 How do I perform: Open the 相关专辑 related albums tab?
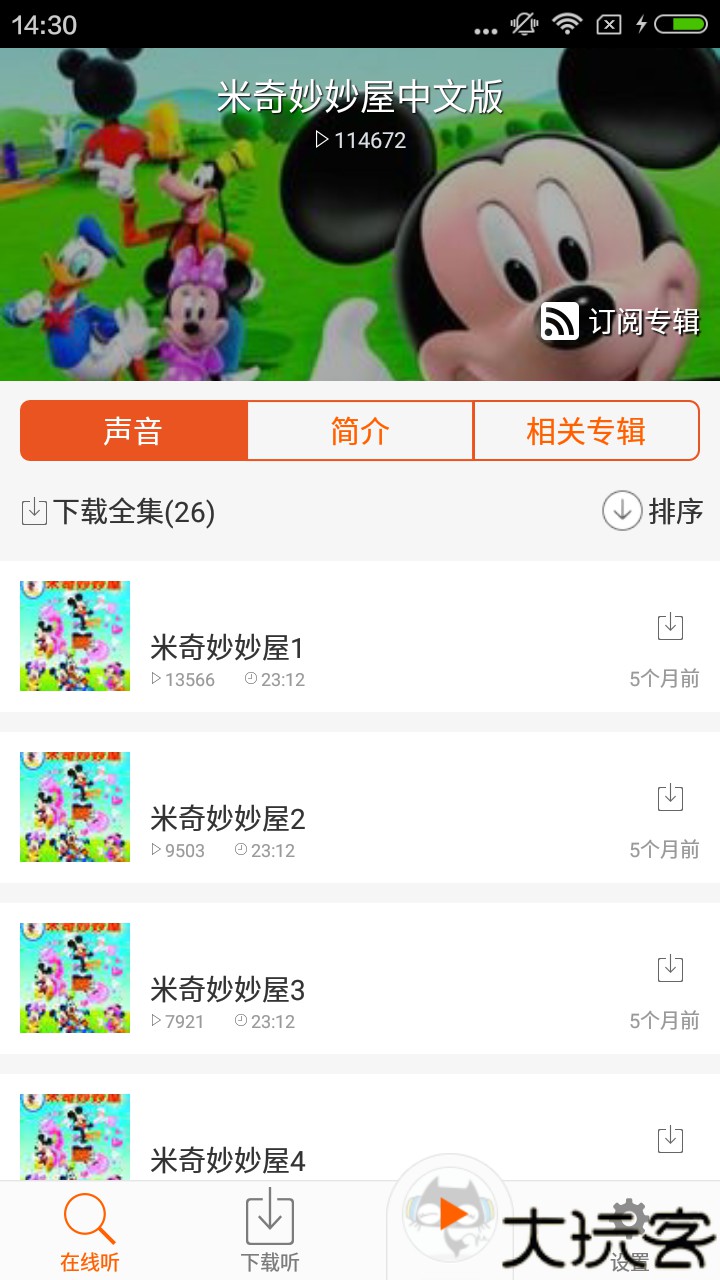coord(586,430)
